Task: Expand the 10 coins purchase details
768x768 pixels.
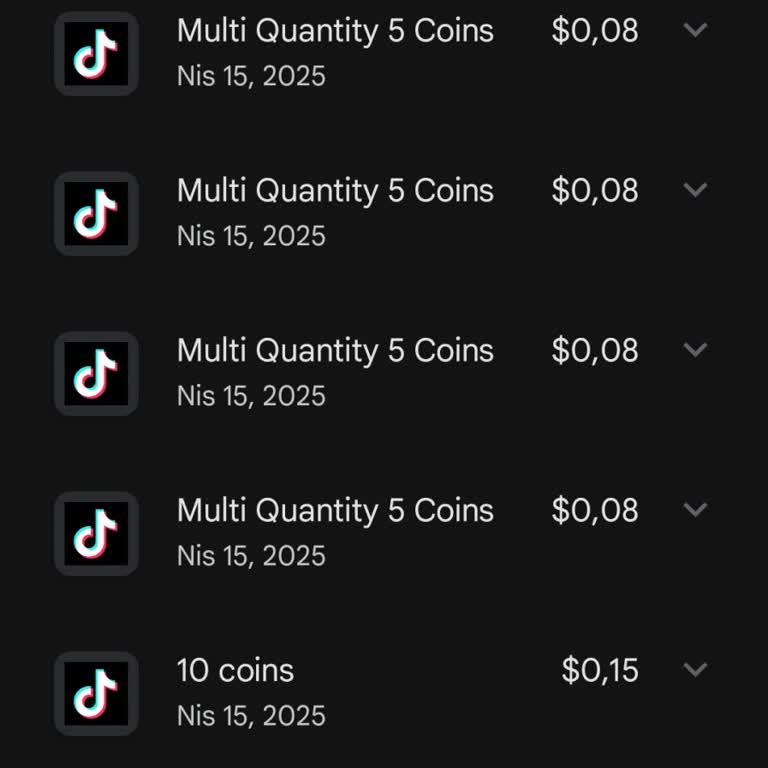Action: click(x=695, y=669)
